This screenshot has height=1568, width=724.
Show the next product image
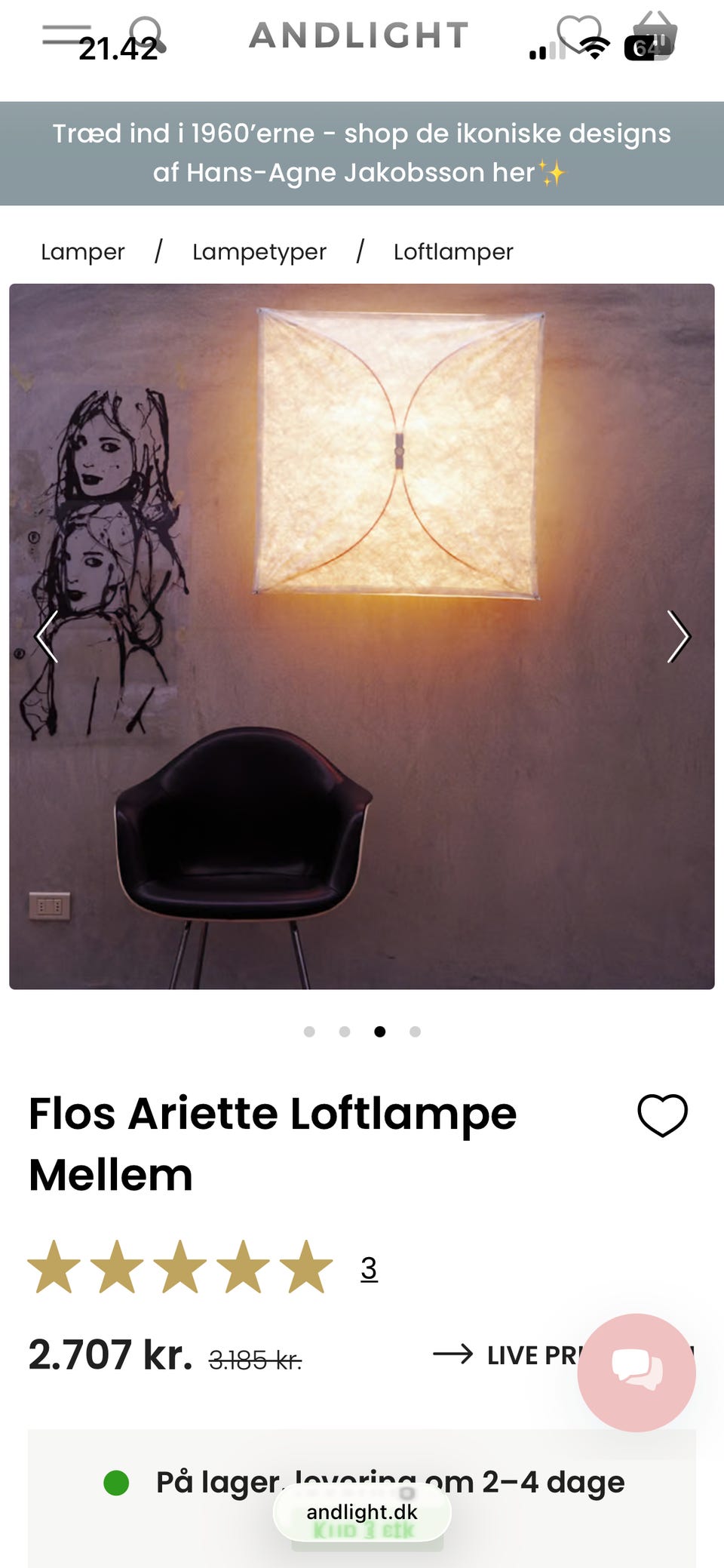tap(678, 636)
